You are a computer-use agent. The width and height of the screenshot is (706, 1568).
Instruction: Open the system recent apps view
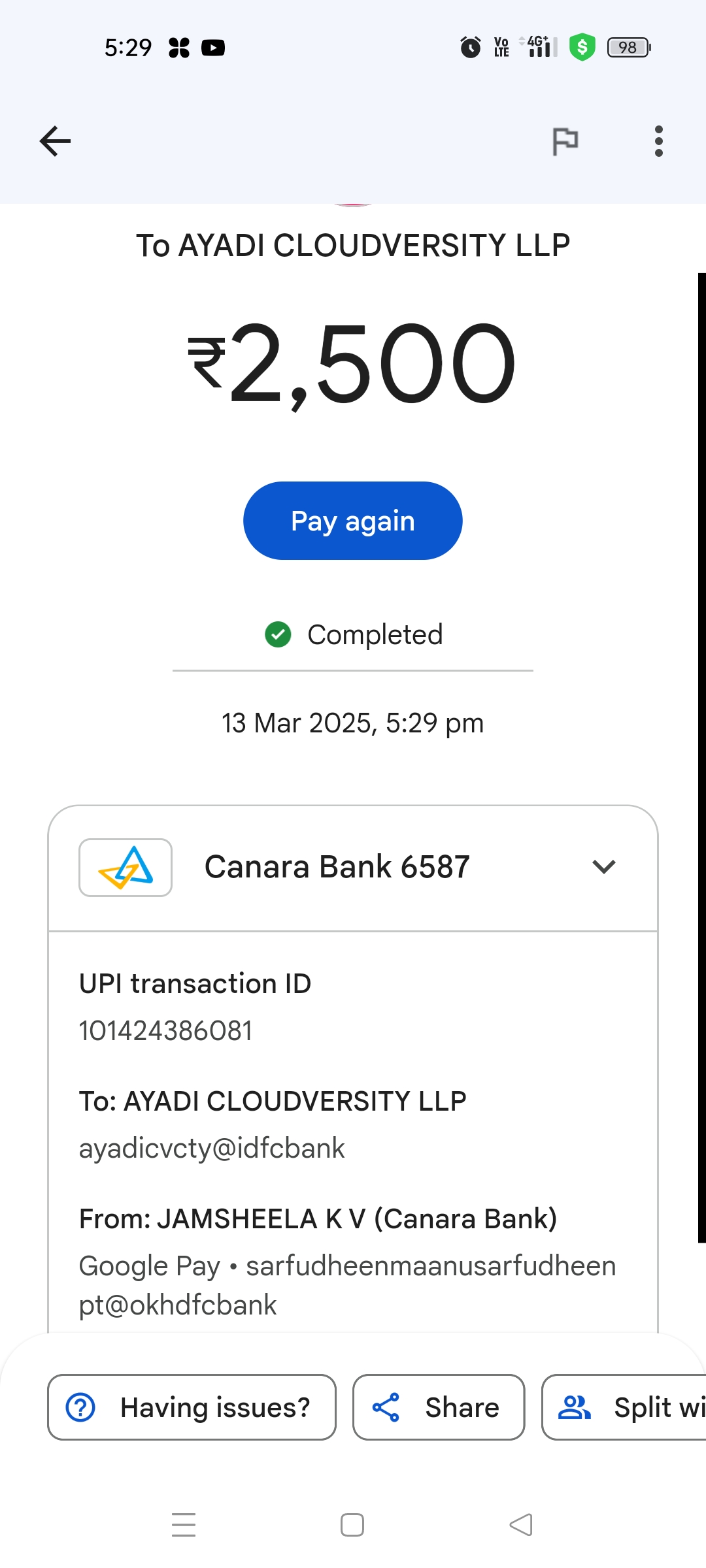184,1525
